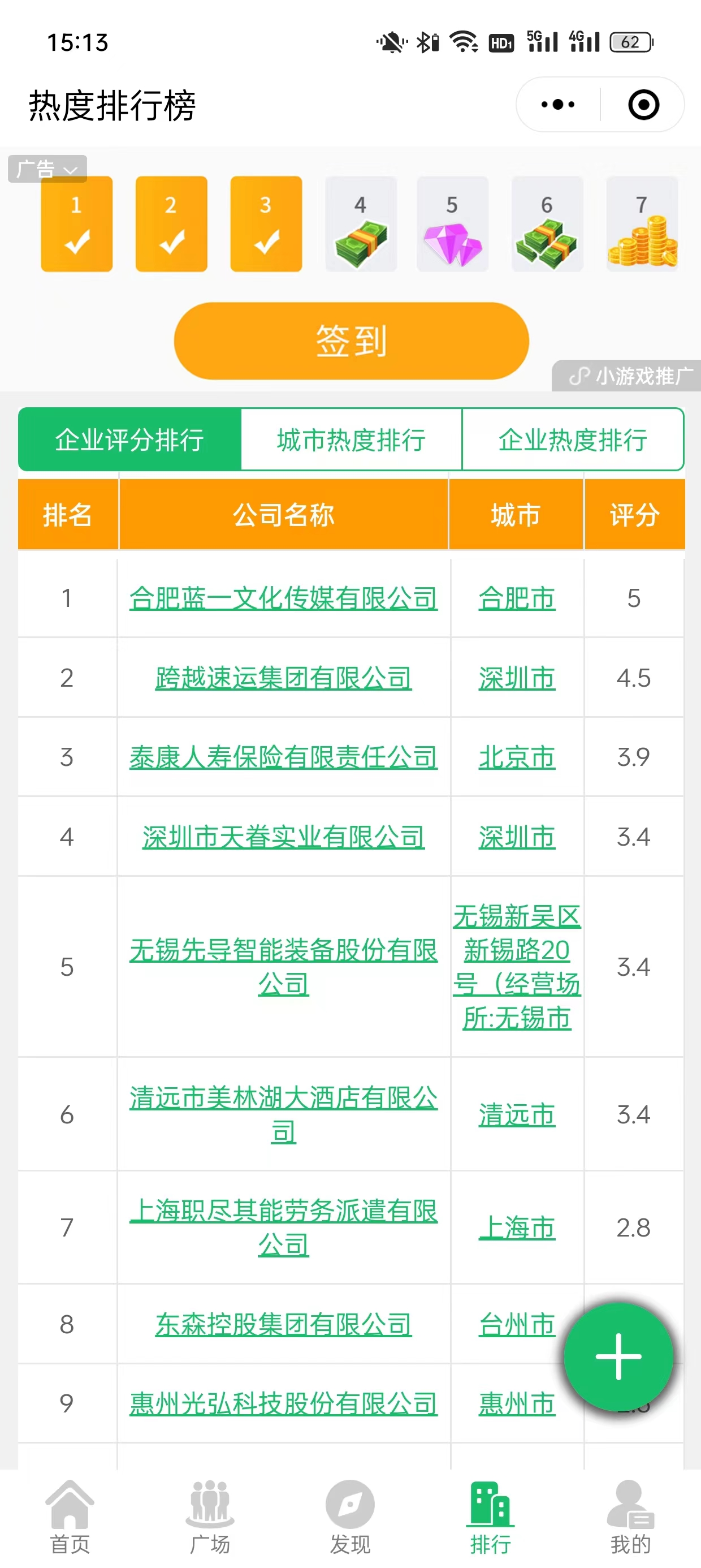Close the mini program with the circle button
Image resolution: width=701 pixels, height=1568 pixels.
(x=643, y=105)
